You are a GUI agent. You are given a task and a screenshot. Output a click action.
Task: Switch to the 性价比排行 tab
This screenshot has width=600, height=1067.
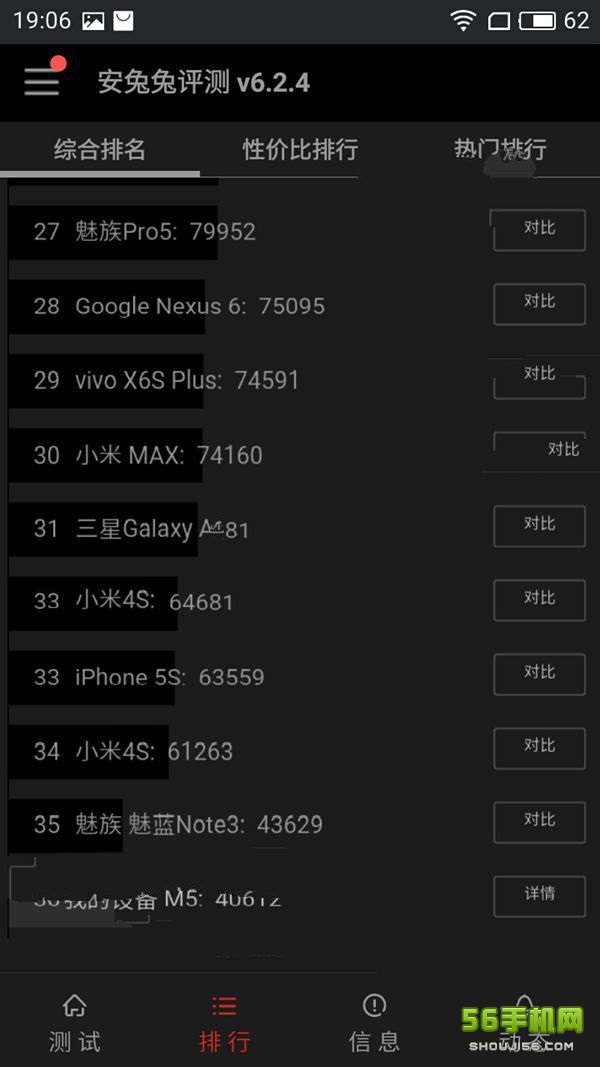pyautogui.click(x=300, y=150)
